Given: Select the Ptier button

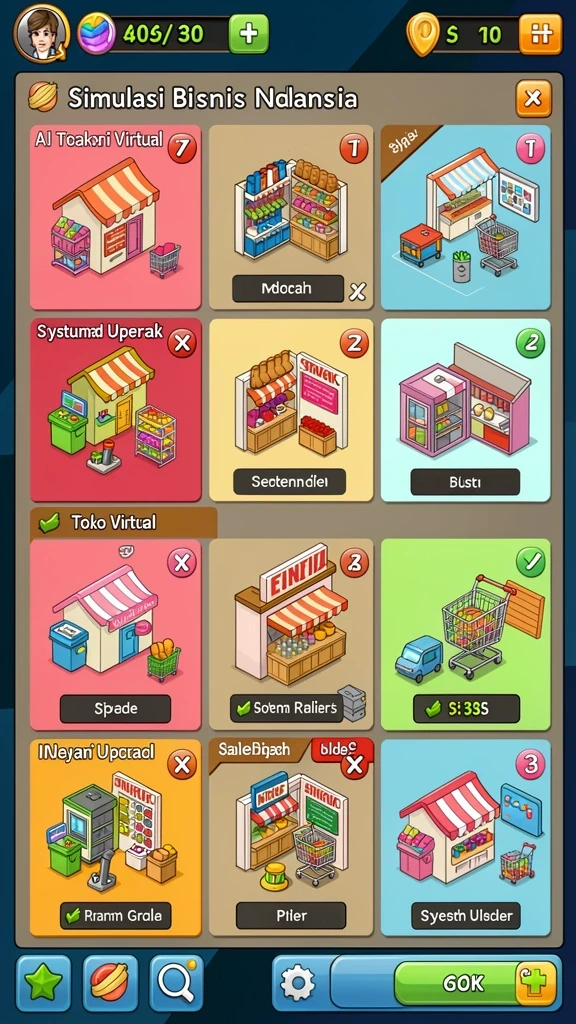Looking at the screenshot, I should 291,916.
